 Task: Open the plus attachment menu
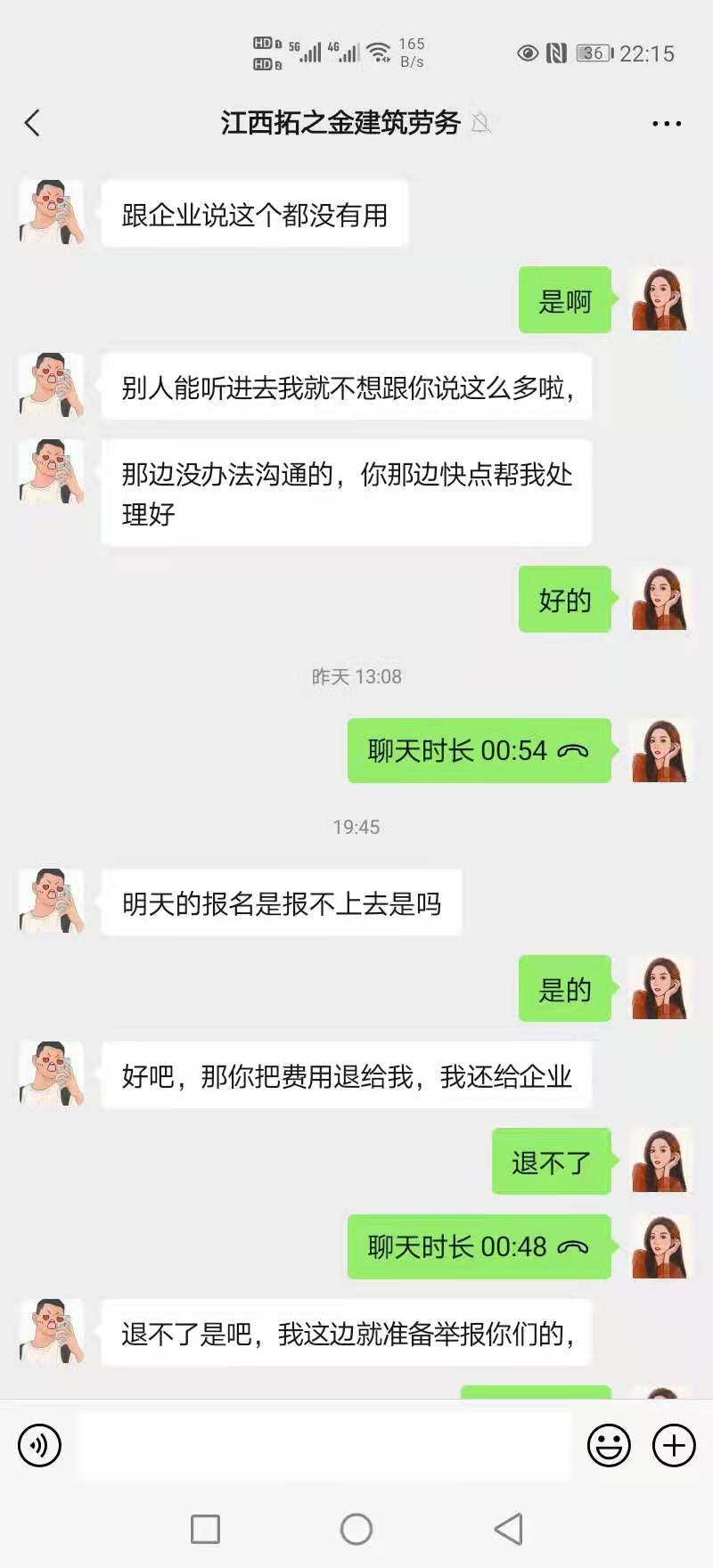pyautogui.click(x=674, y=1445)
